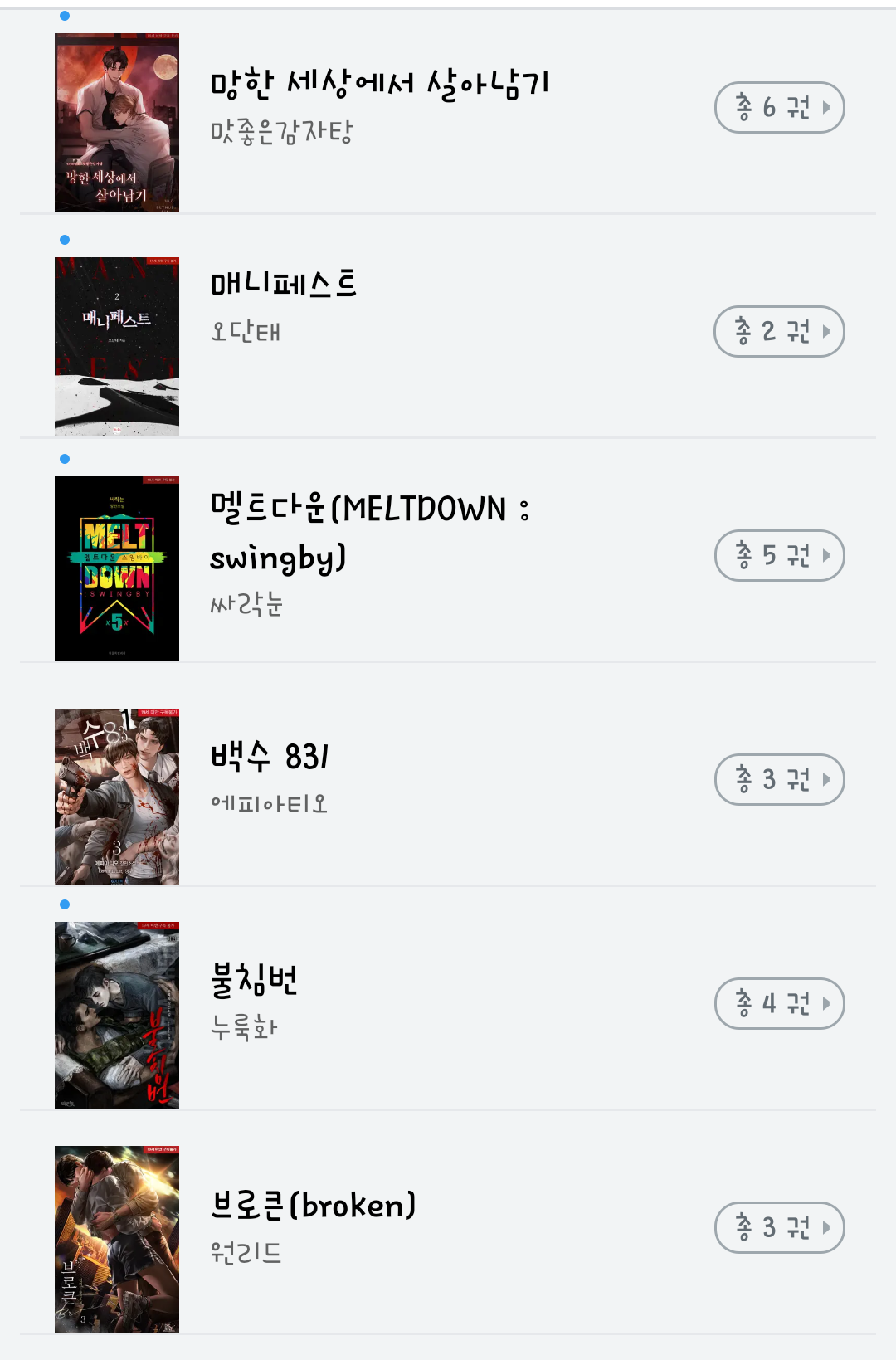Show the 3 volumes of 브로큰(broken)
This screenshot has width=896, height=1360.
pyautogui.click(x=779, y=1227)
